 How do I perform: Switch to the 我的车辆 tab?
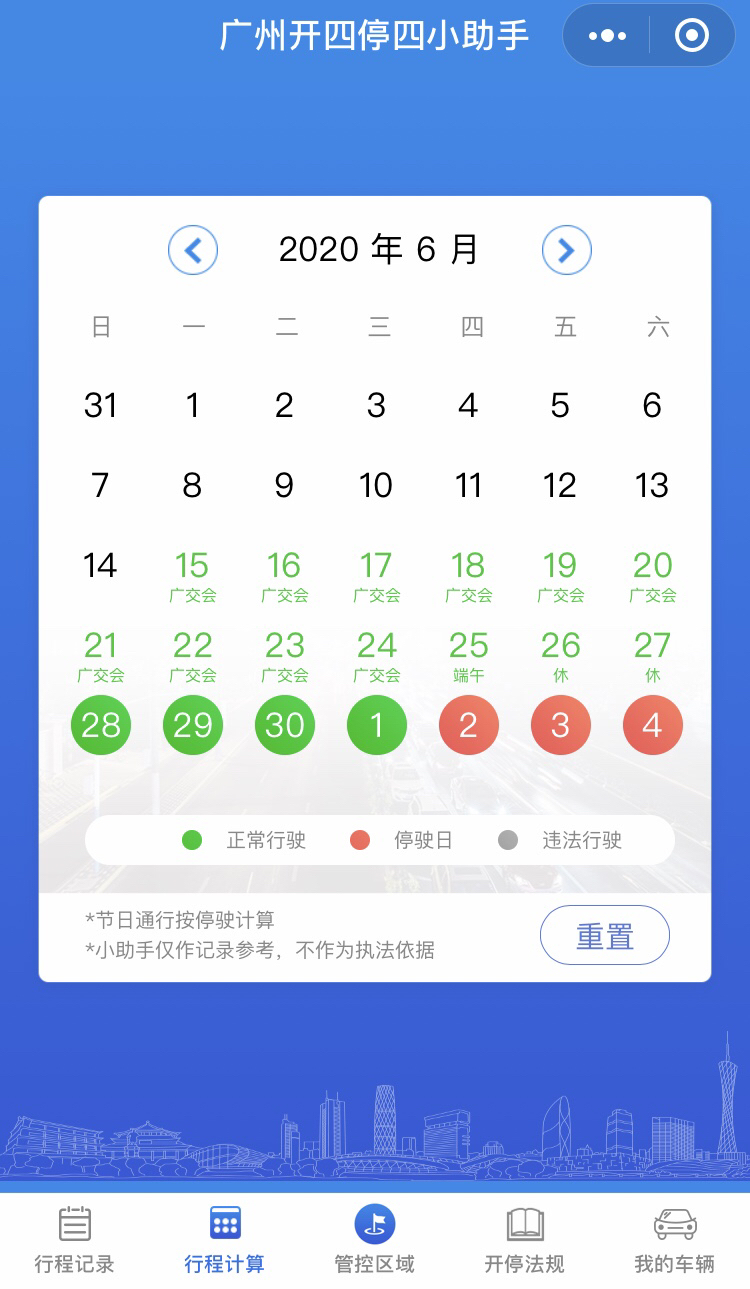(675, 1240)
